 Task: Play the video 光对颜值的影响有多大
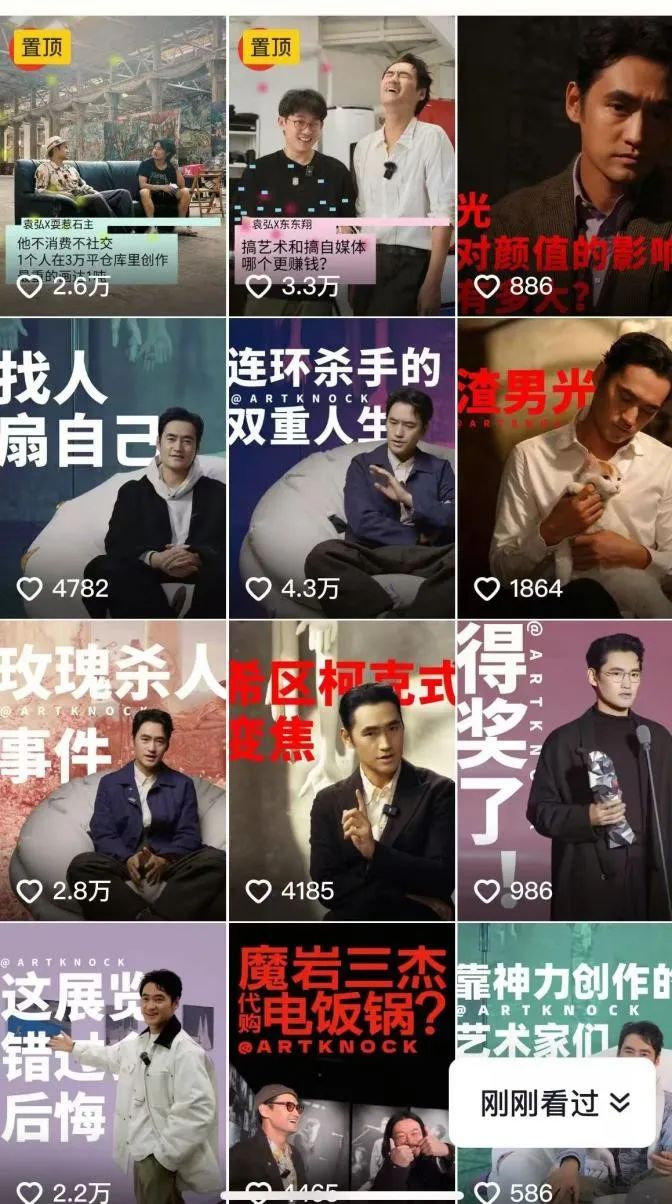(x=564, y=165)
